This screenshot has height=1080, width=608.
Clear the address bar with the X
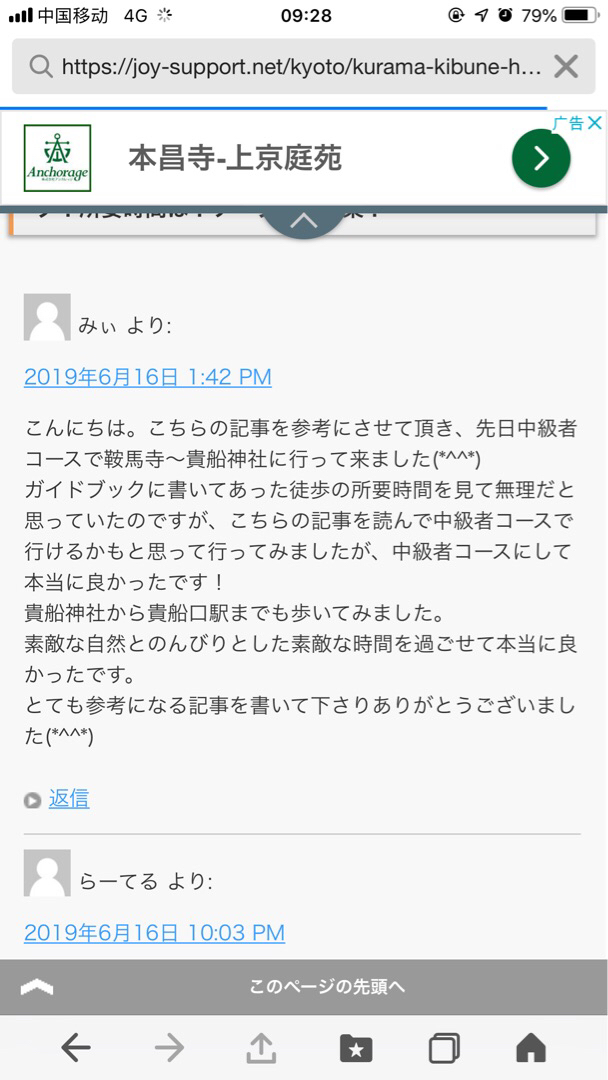(566, 67)
